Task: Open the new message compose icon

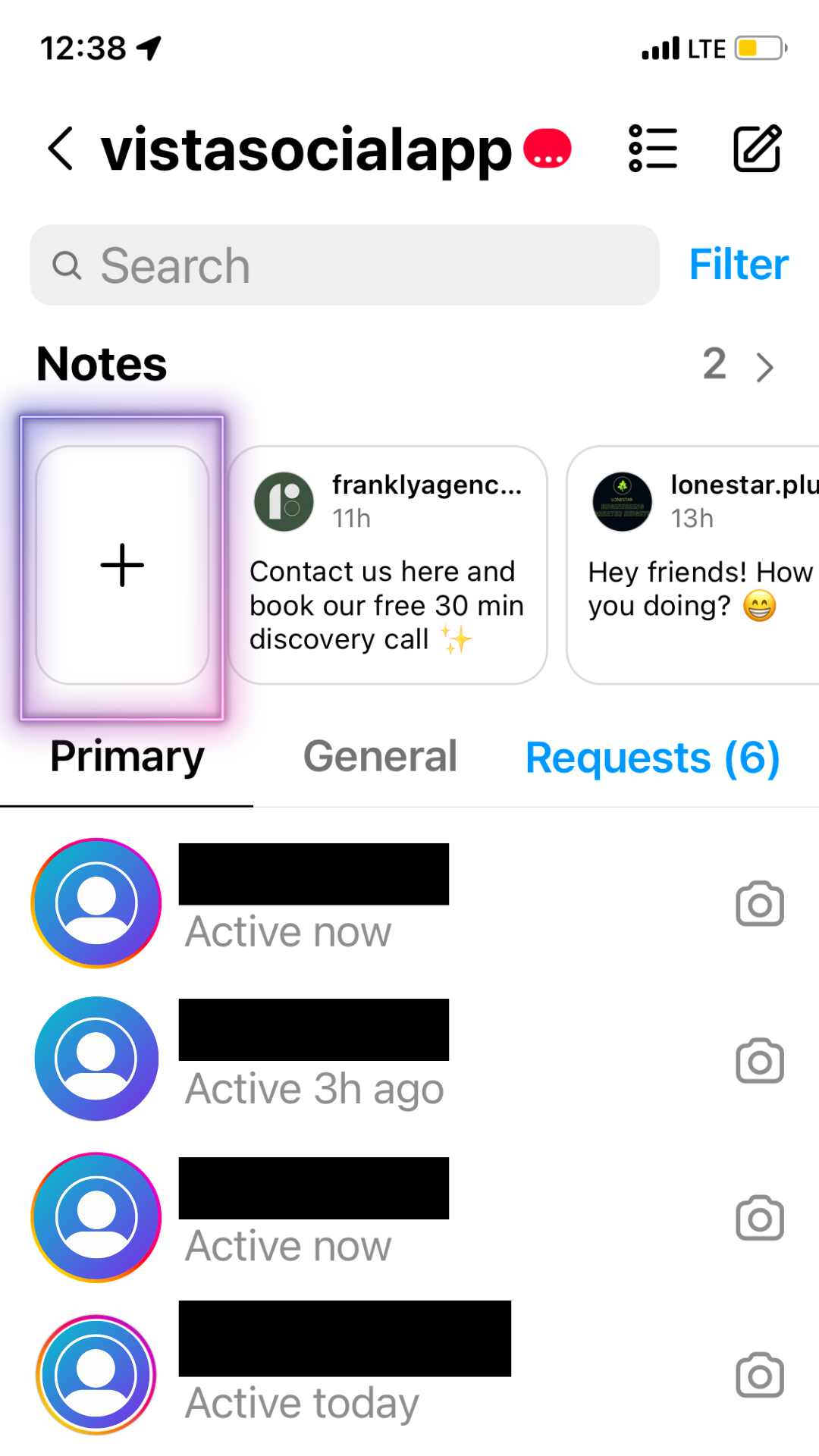Action: click(757, 149)
